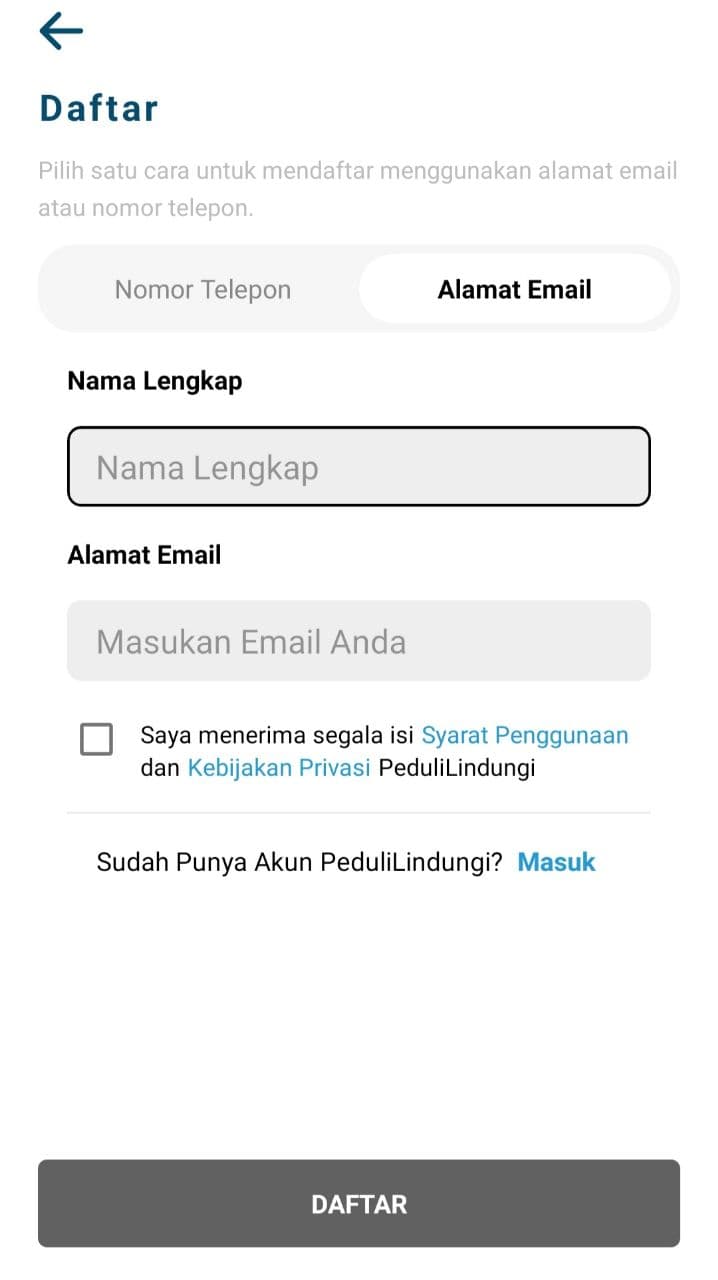The image size is (718, 1280).
Task: Switch to the Nomor Telepon tab
Action: (203, 290)
